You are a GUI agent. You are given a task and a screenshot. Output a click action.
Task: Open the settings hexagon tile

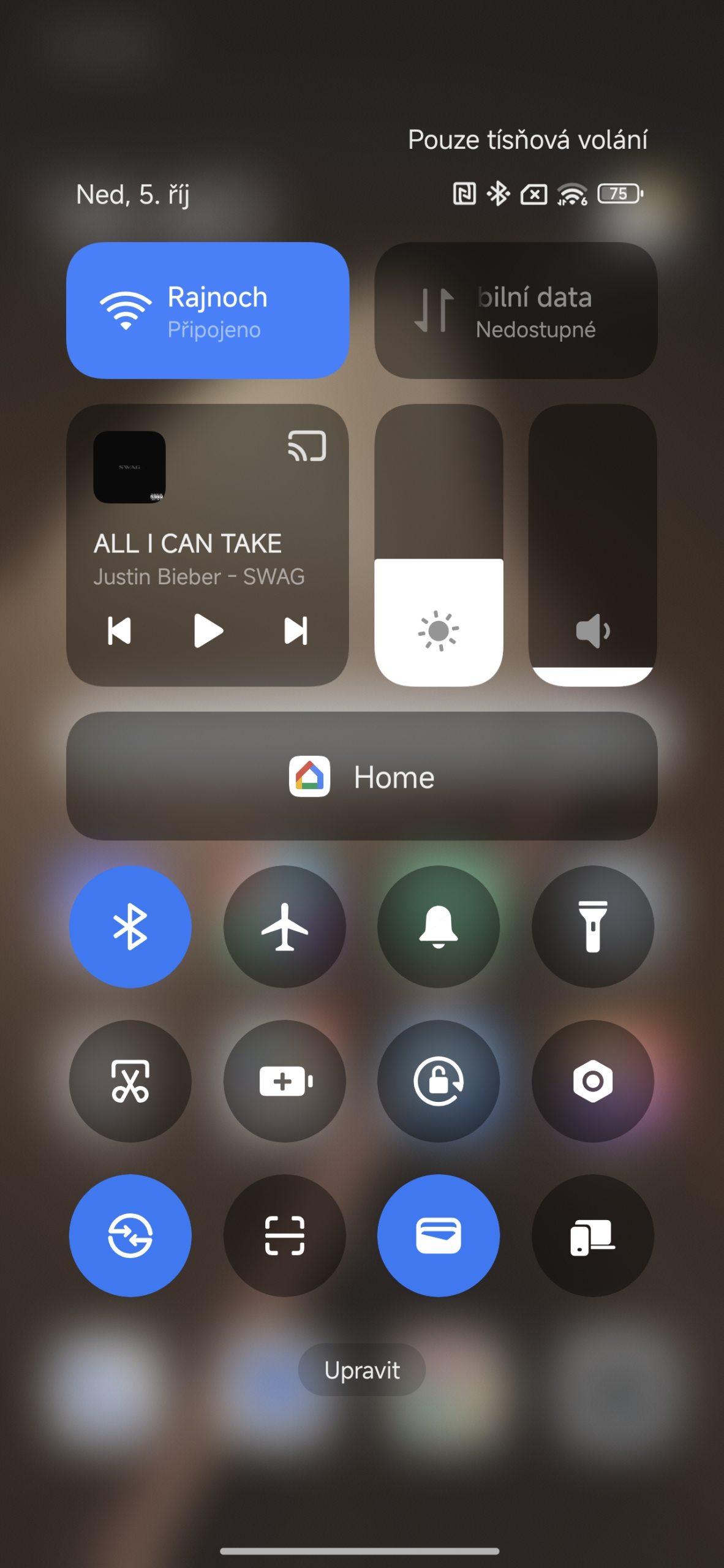coord(592,1081)
